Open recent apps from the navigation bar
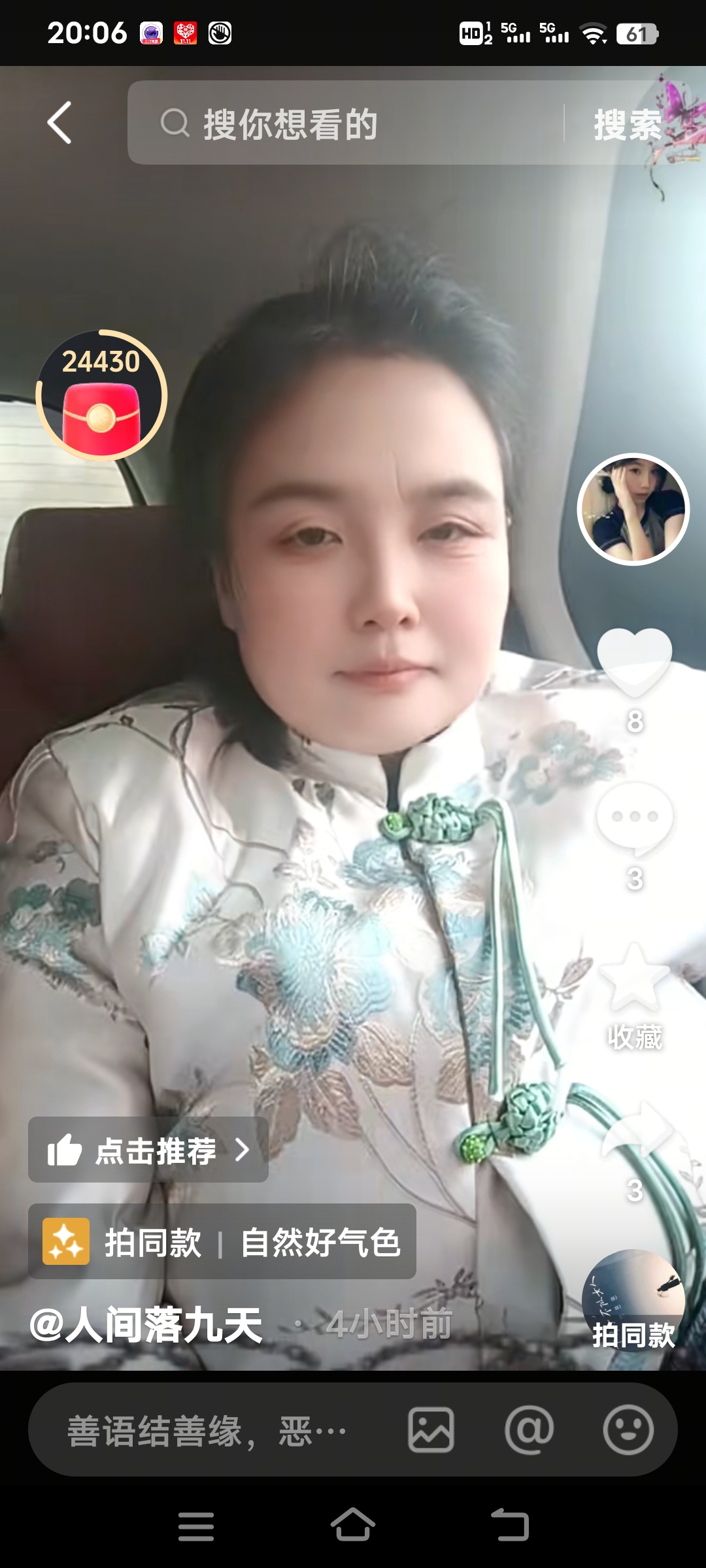This screenshot has width=706, height=1568. (196, 1526)
